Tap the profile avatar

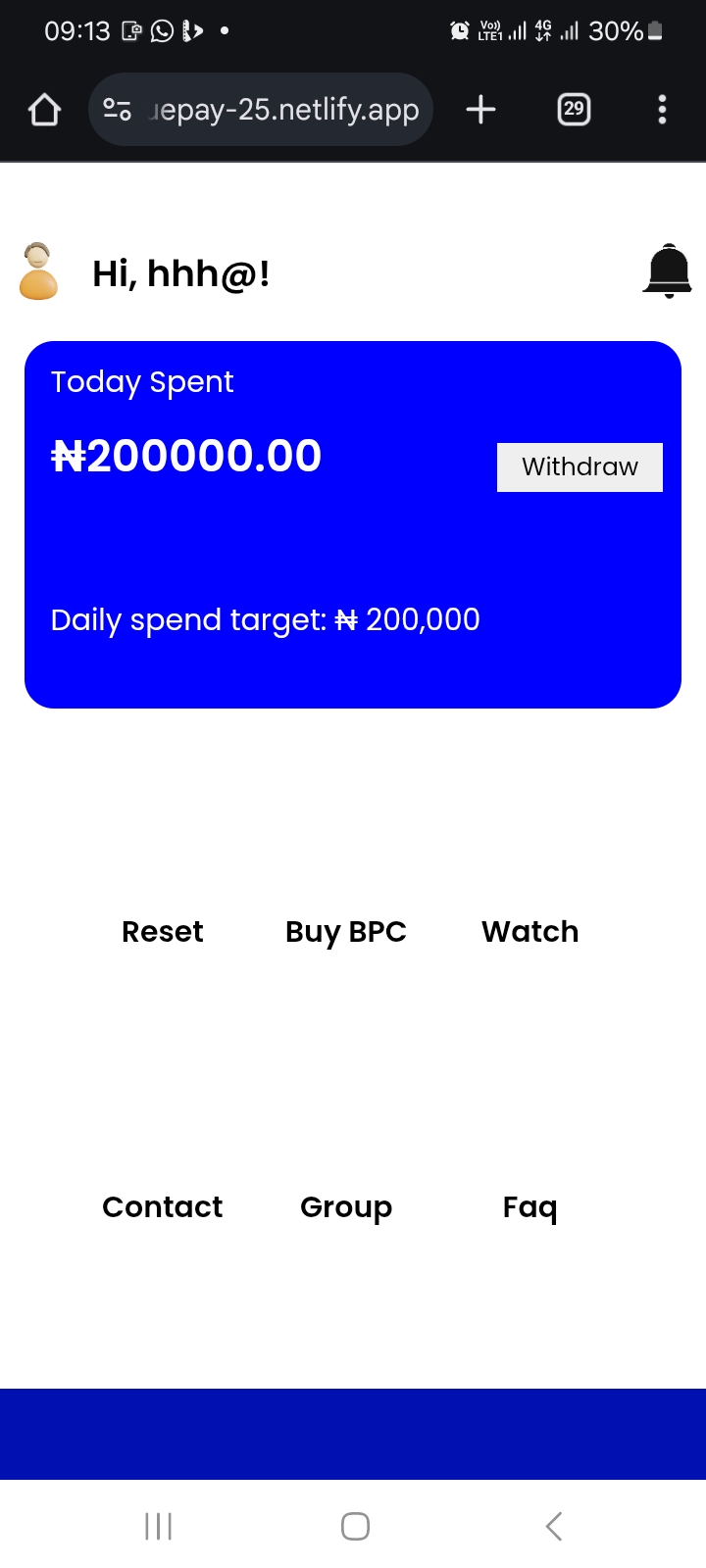point(38,270)
